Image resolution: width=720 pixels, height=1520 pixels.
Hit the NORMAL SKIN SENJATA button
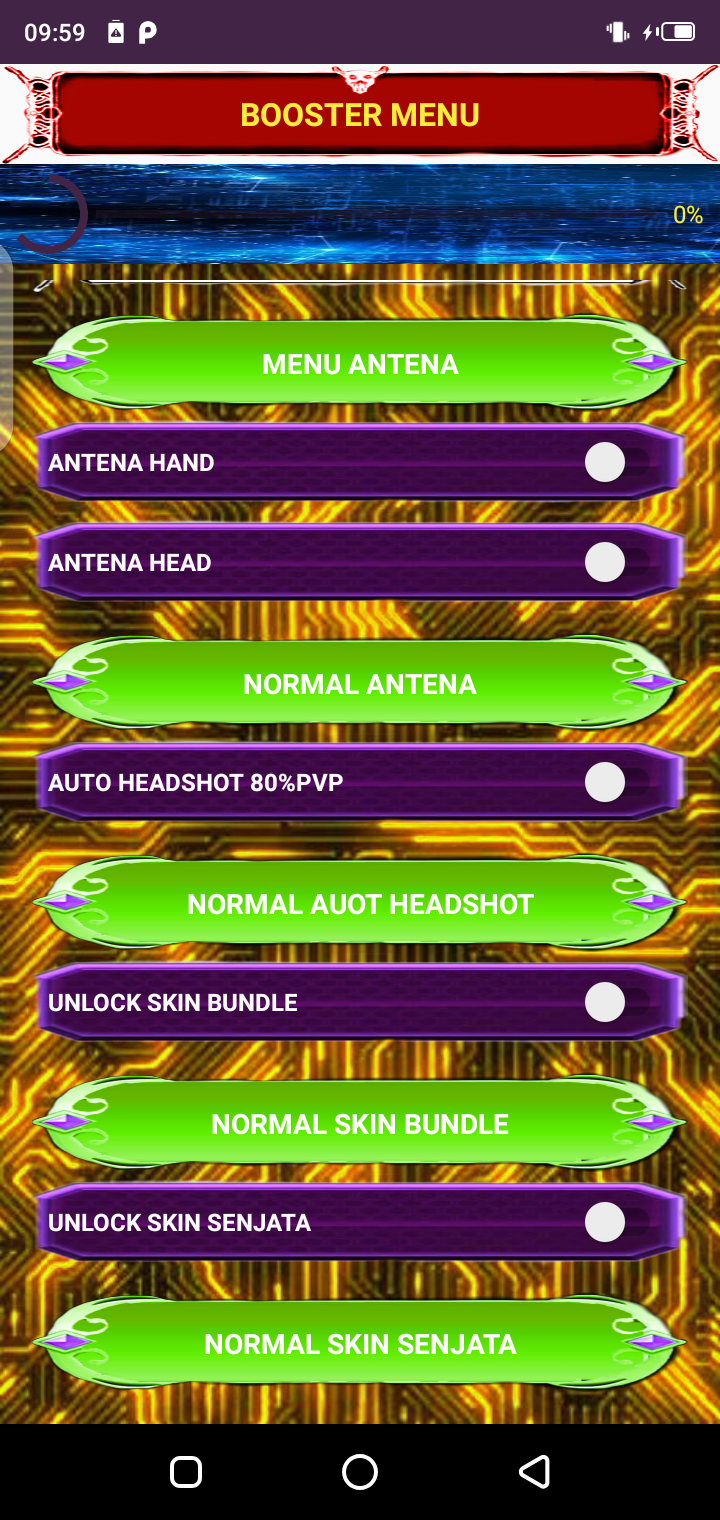click(360, 1344)
